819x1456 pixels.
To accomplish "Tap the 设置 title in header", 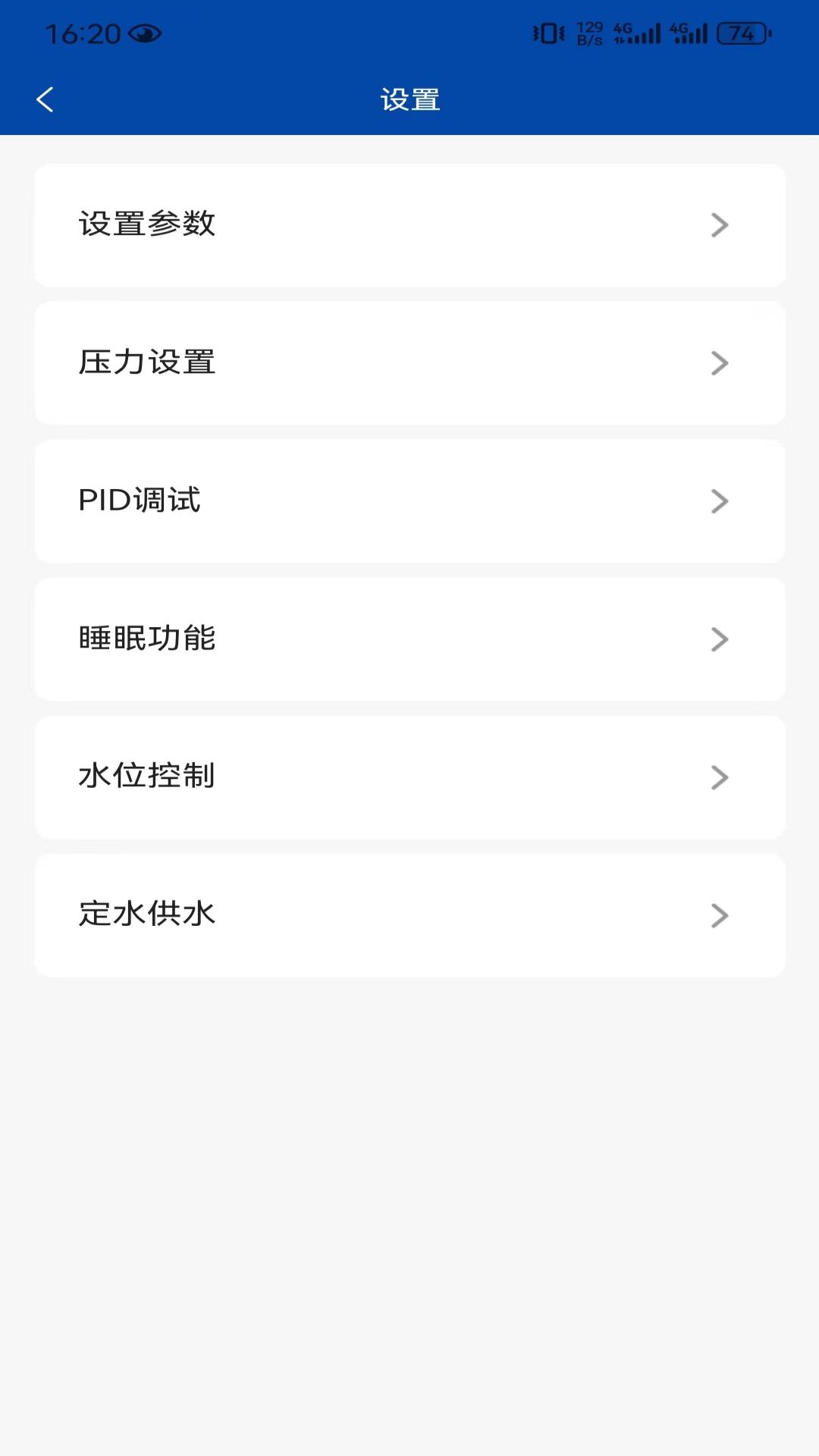I will coord(409,99).
